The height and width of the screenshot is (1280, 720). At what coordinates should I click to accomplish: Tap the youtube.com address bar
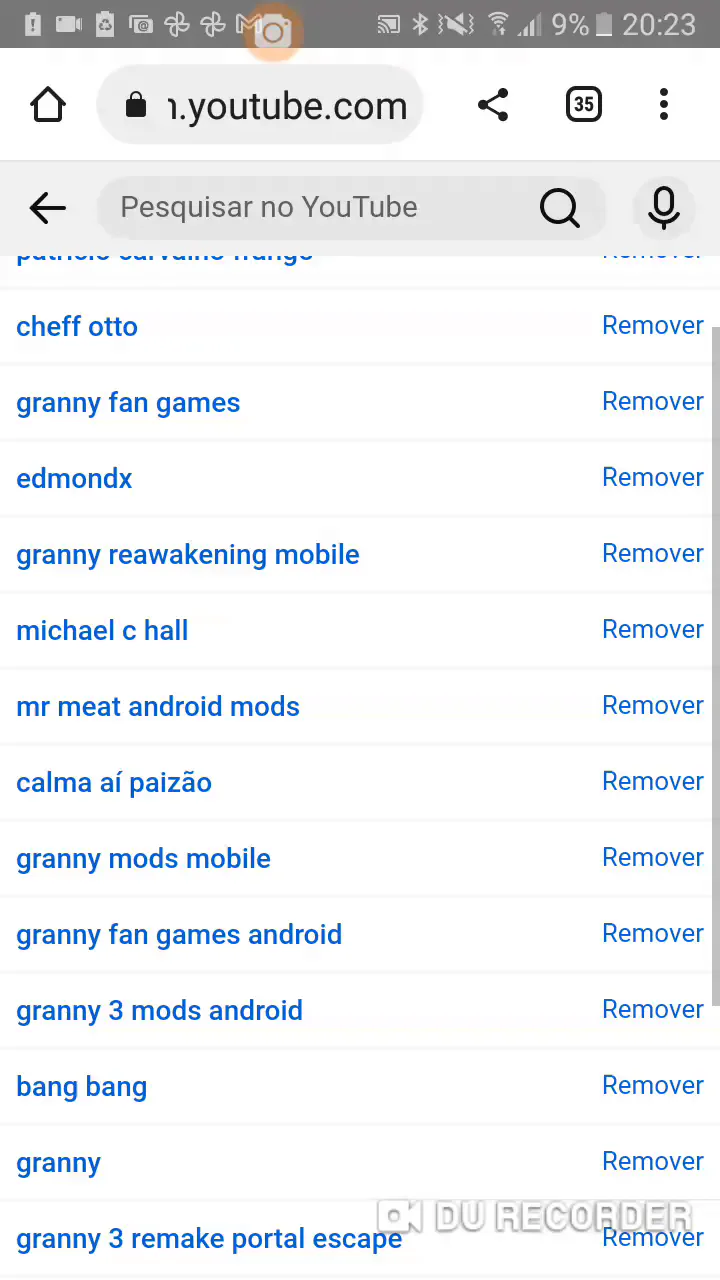(260, 105)
